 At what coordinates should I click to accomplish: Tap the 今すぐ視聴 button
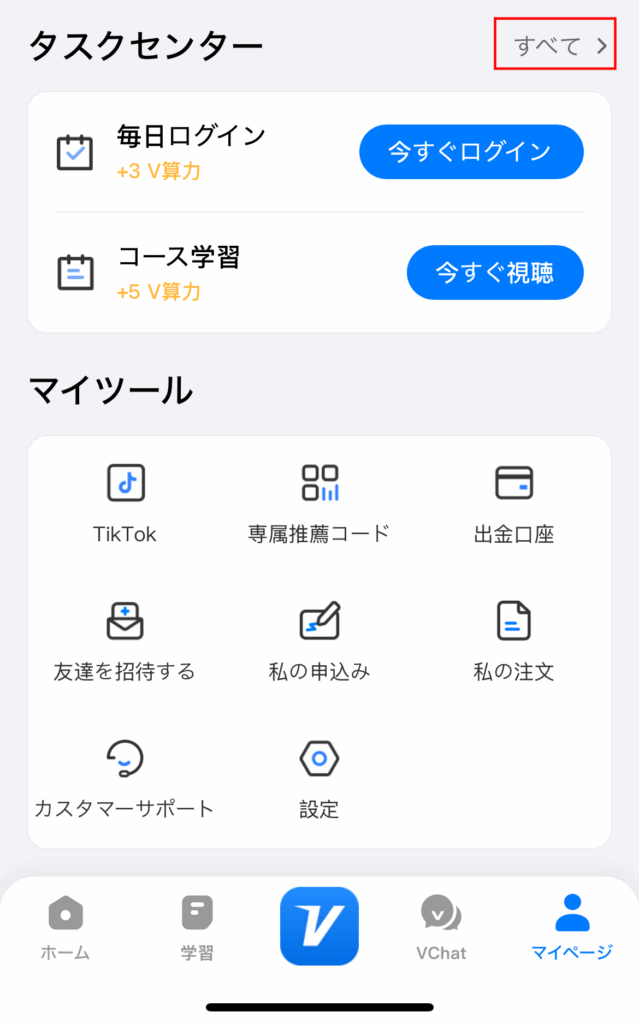pos(495,272)
